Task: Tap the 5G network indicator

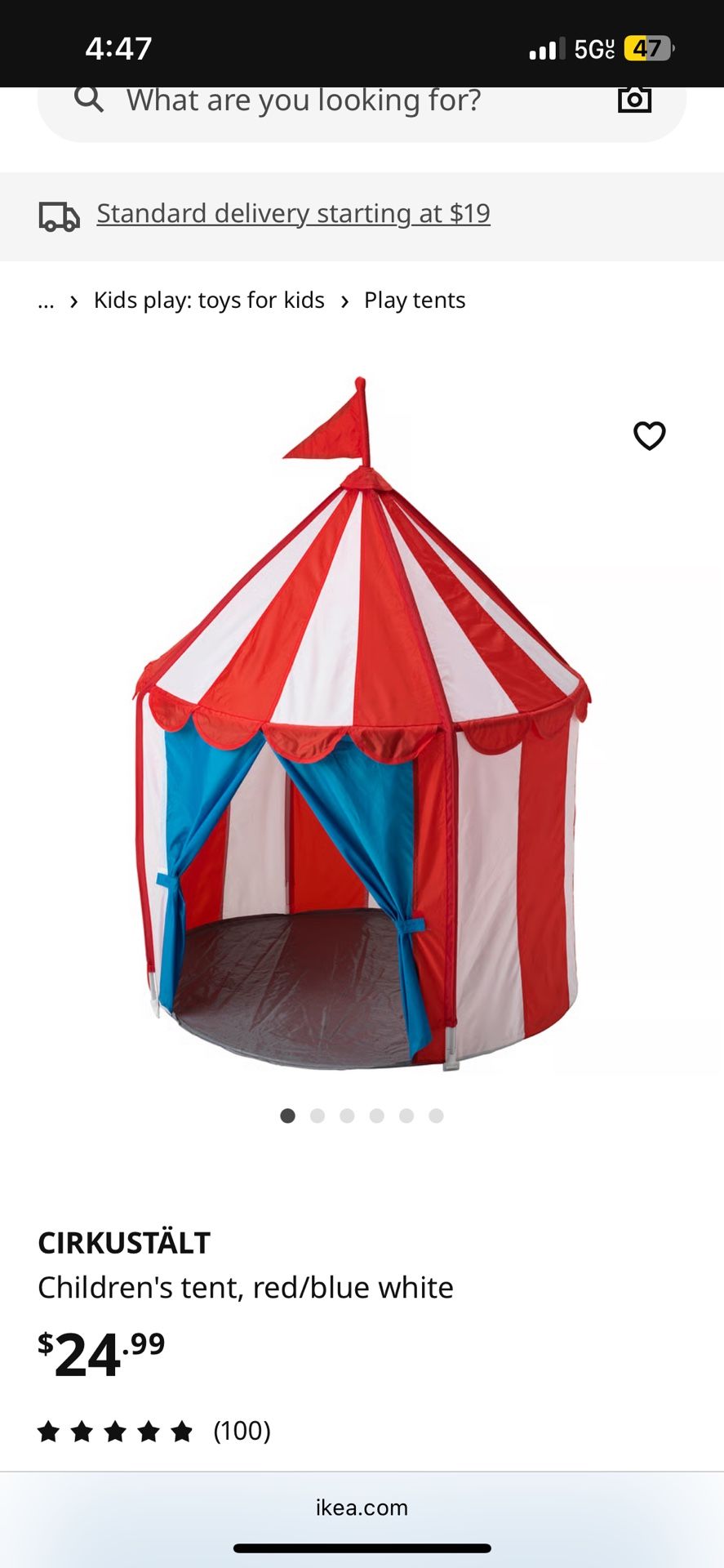Action: (593, 49)
